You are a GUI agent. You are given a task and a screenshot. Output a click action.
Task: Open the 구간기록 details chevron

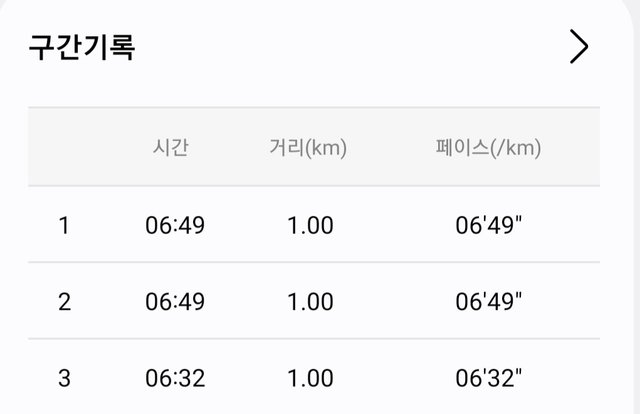click(579, 47)
